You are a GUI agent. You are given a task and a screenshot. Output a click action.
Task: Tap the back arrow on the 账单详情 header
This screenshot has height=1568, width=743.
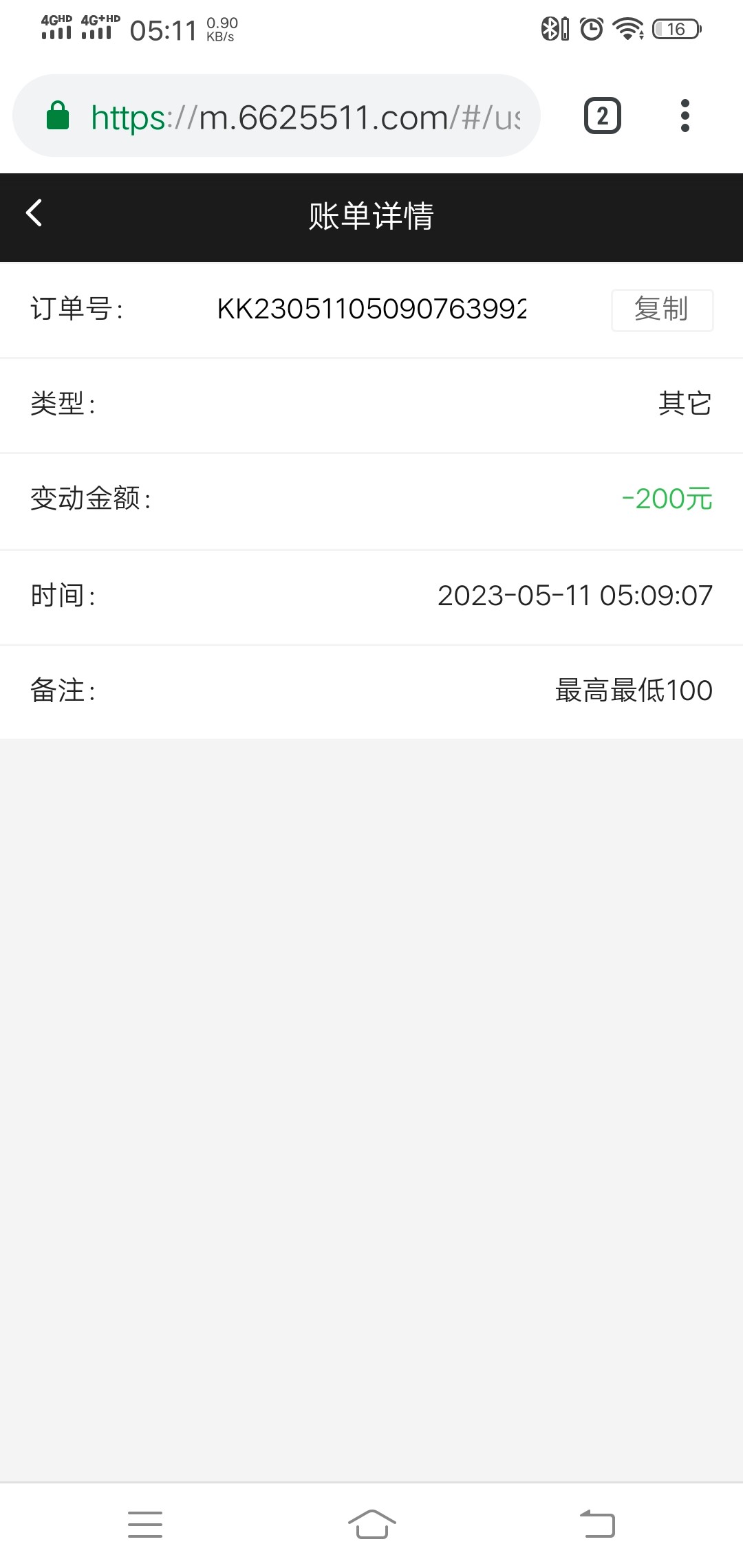[33, 215]
